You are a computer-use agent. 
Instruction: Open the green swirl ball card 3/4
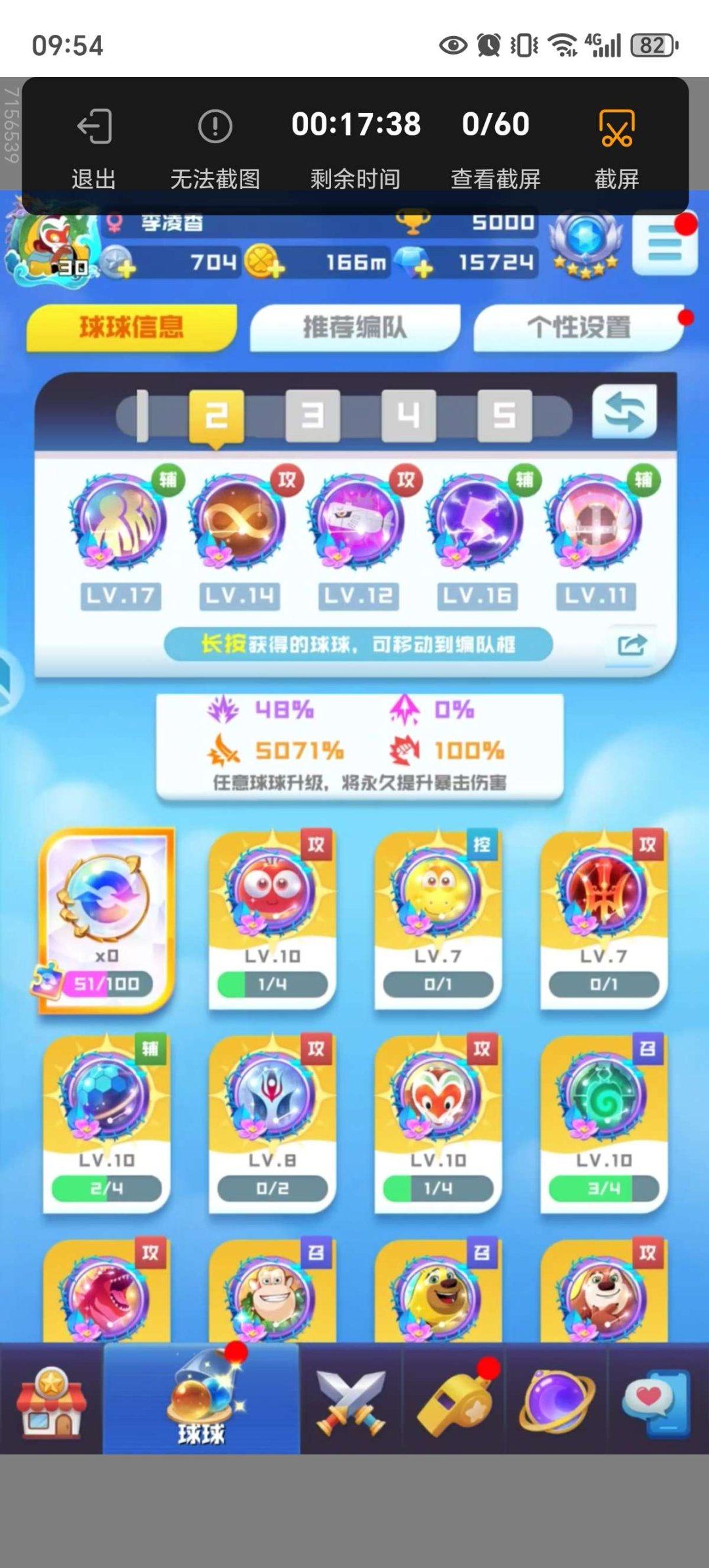[x=603, y=1123]
